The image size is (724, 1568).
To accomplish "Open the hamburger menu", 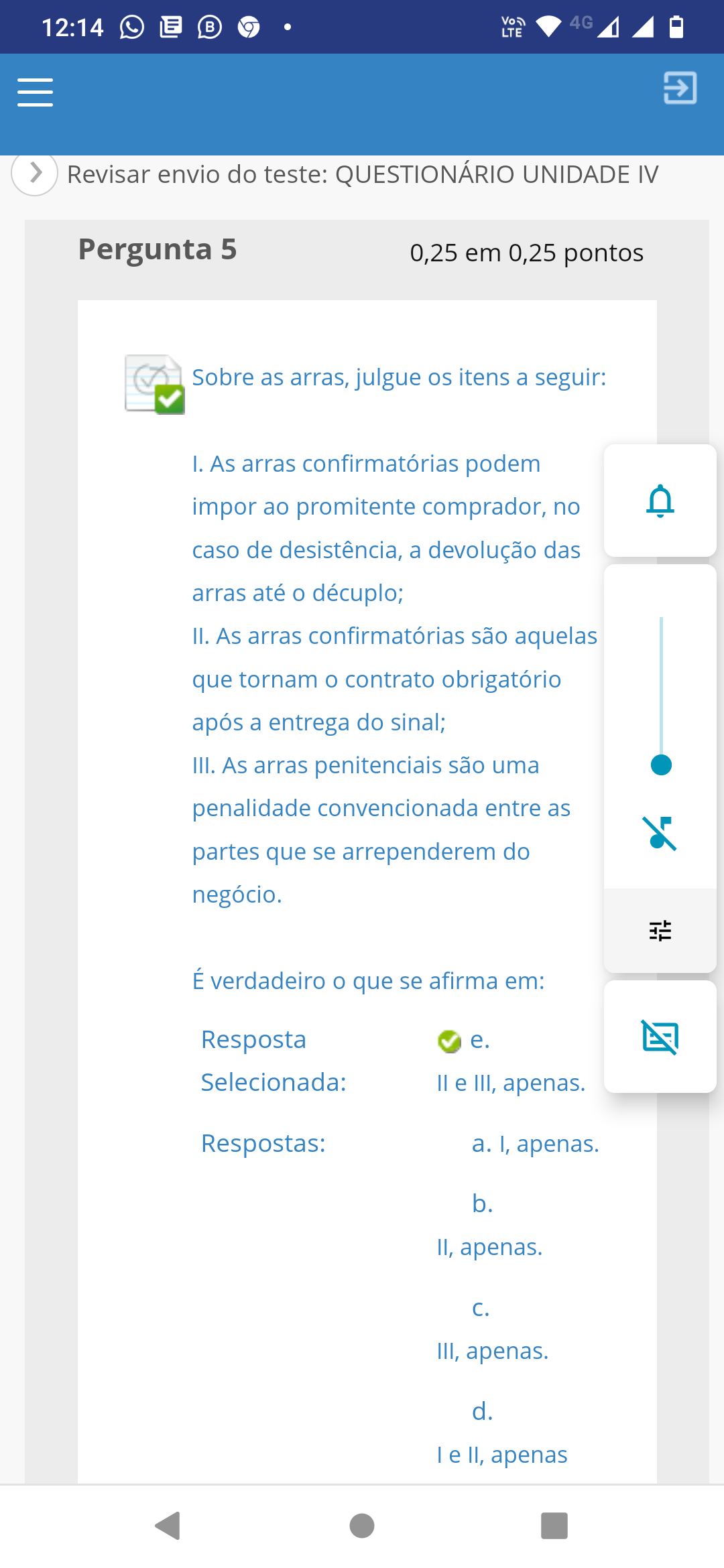I will pyautogui.click(x=35, y=92).
